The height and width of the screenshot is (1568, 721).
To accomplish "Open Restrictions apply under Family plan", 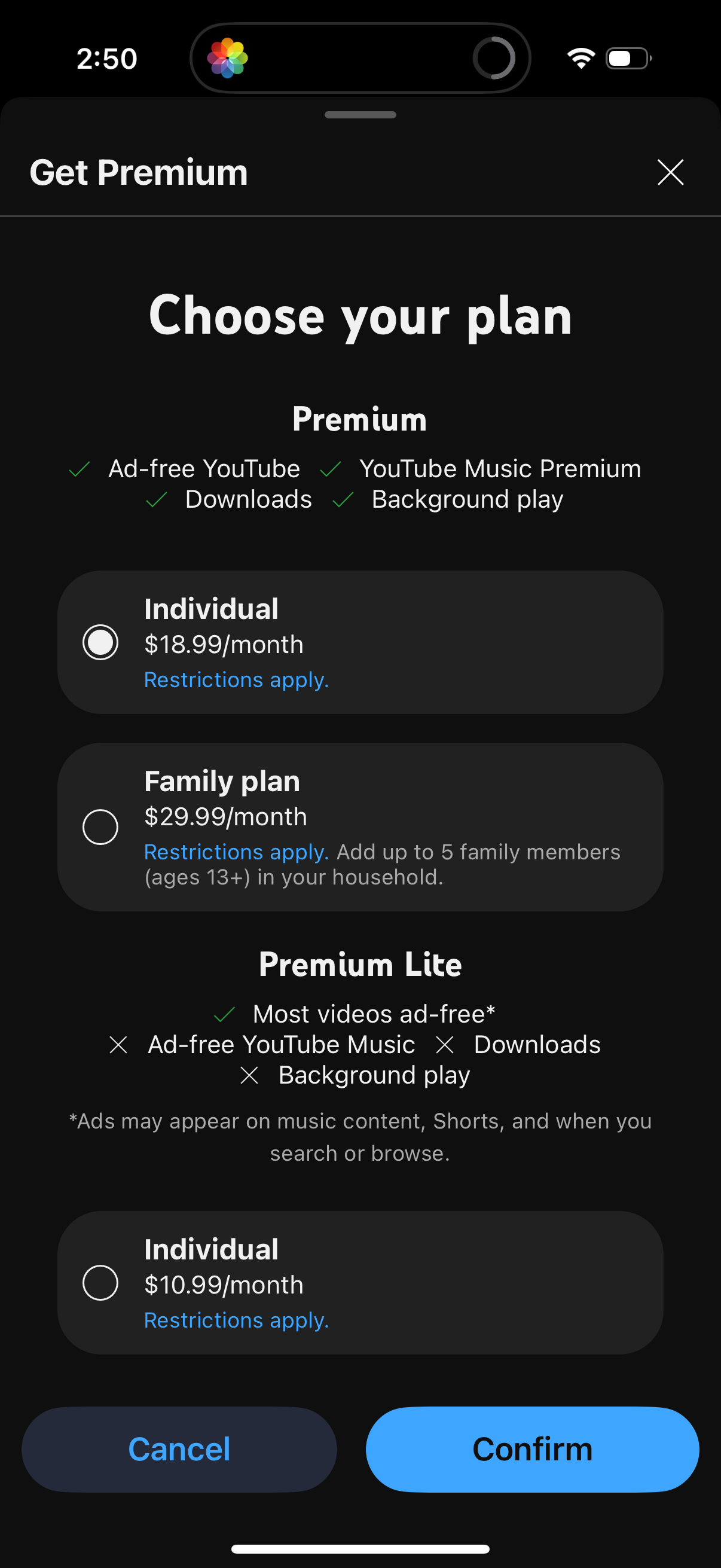I will [236, 852].
